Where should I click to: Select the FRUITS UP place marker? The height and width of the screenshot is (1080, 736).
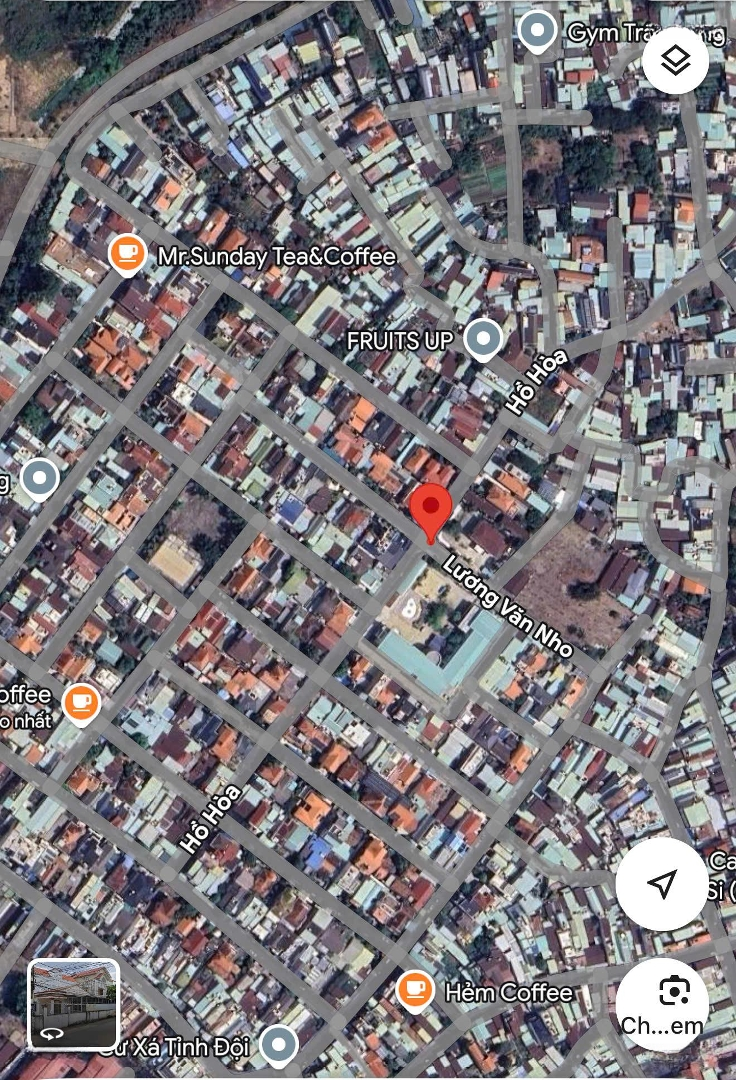pyautogui.click(x=484, y=339)
